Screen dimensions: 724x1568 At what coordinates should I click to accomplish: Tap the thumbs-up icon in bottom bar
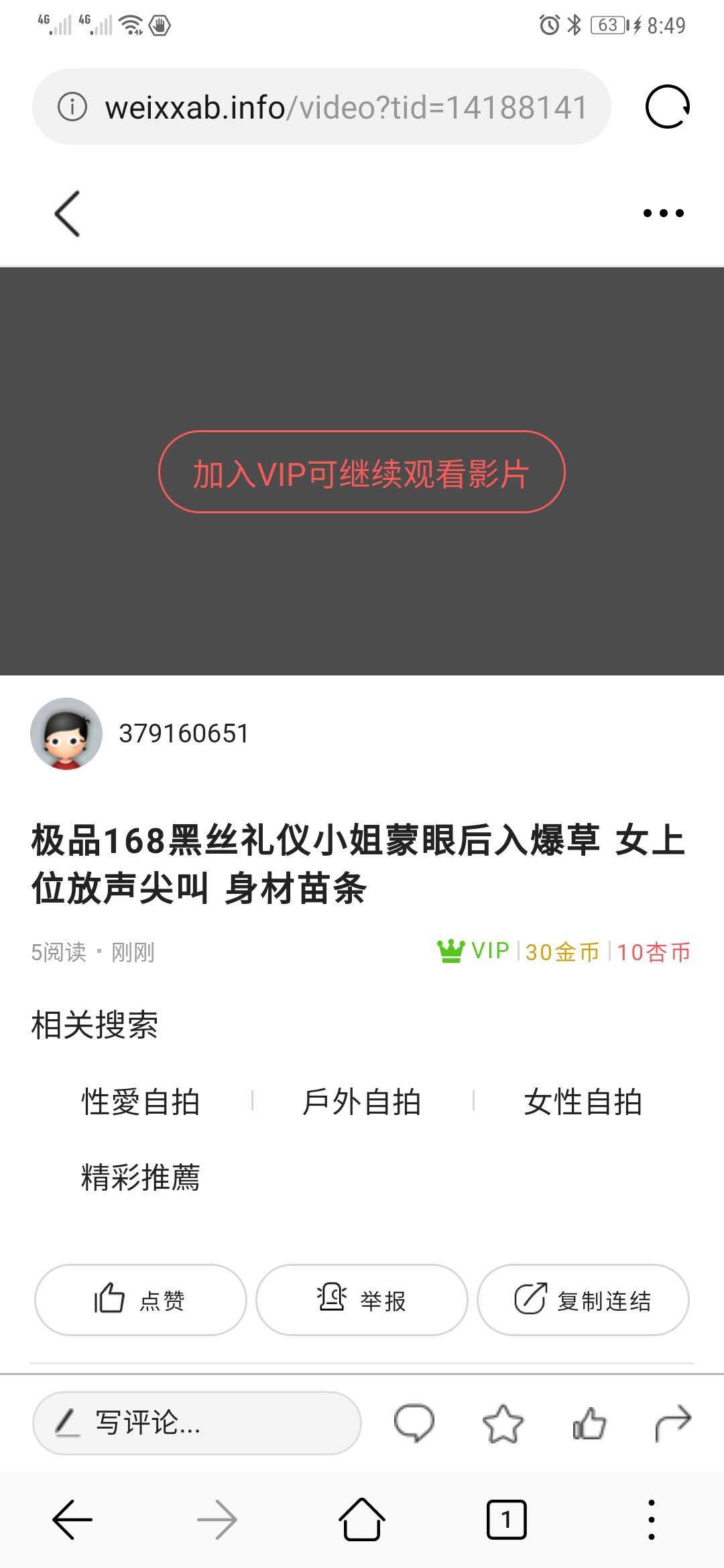[589, 1423]
